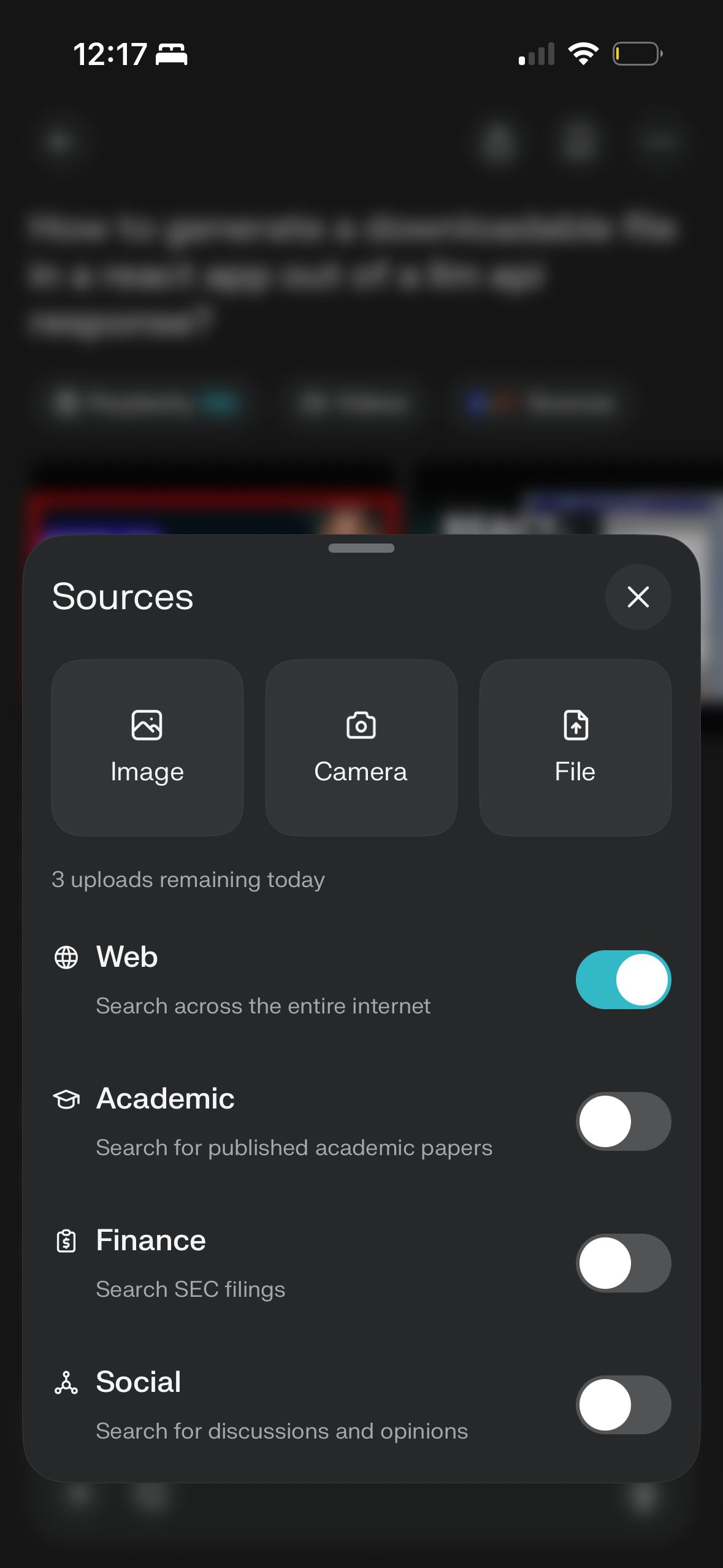Select Image upload option

[147, 747]
